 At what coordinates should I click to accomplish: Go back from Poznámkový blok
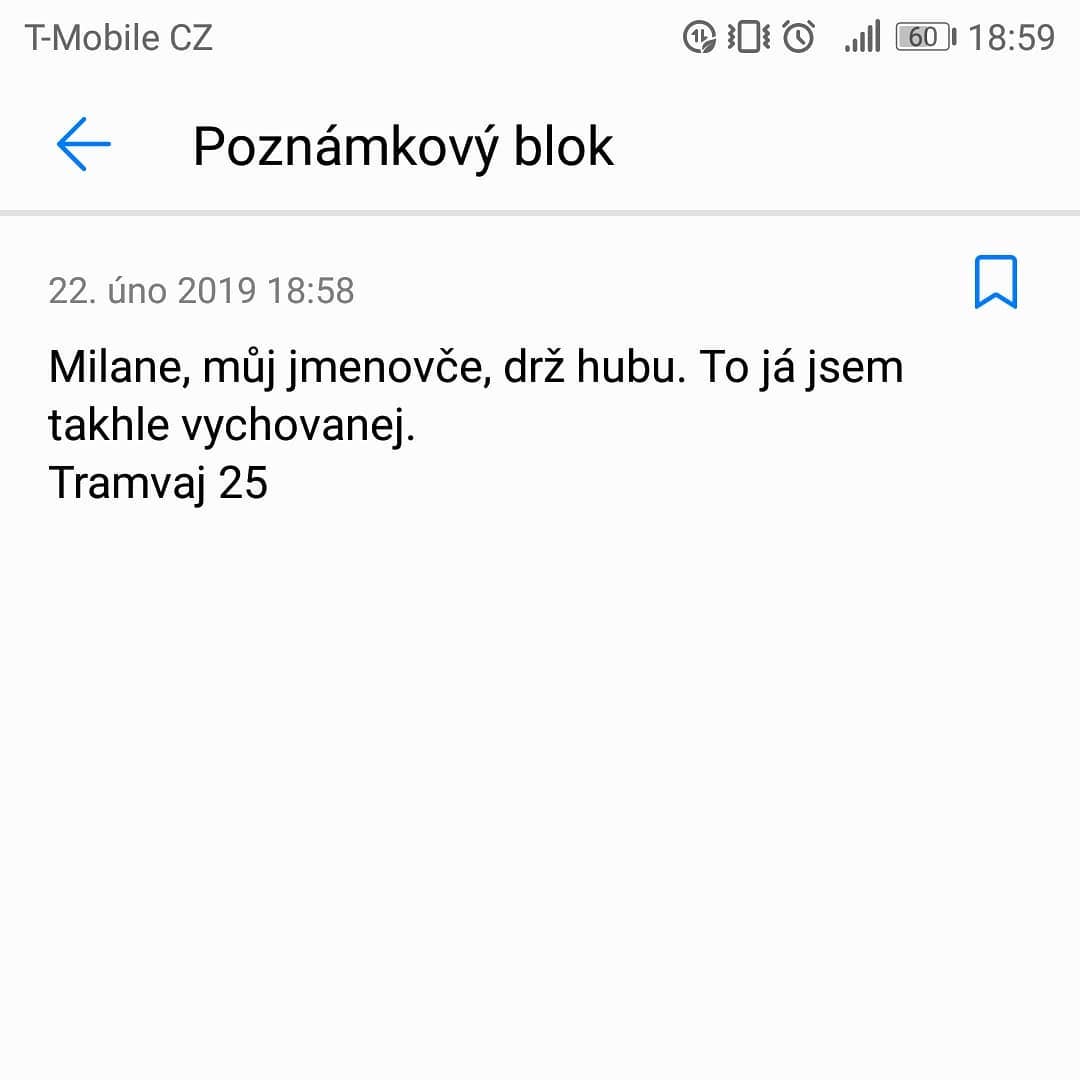(x=83, y=145)
